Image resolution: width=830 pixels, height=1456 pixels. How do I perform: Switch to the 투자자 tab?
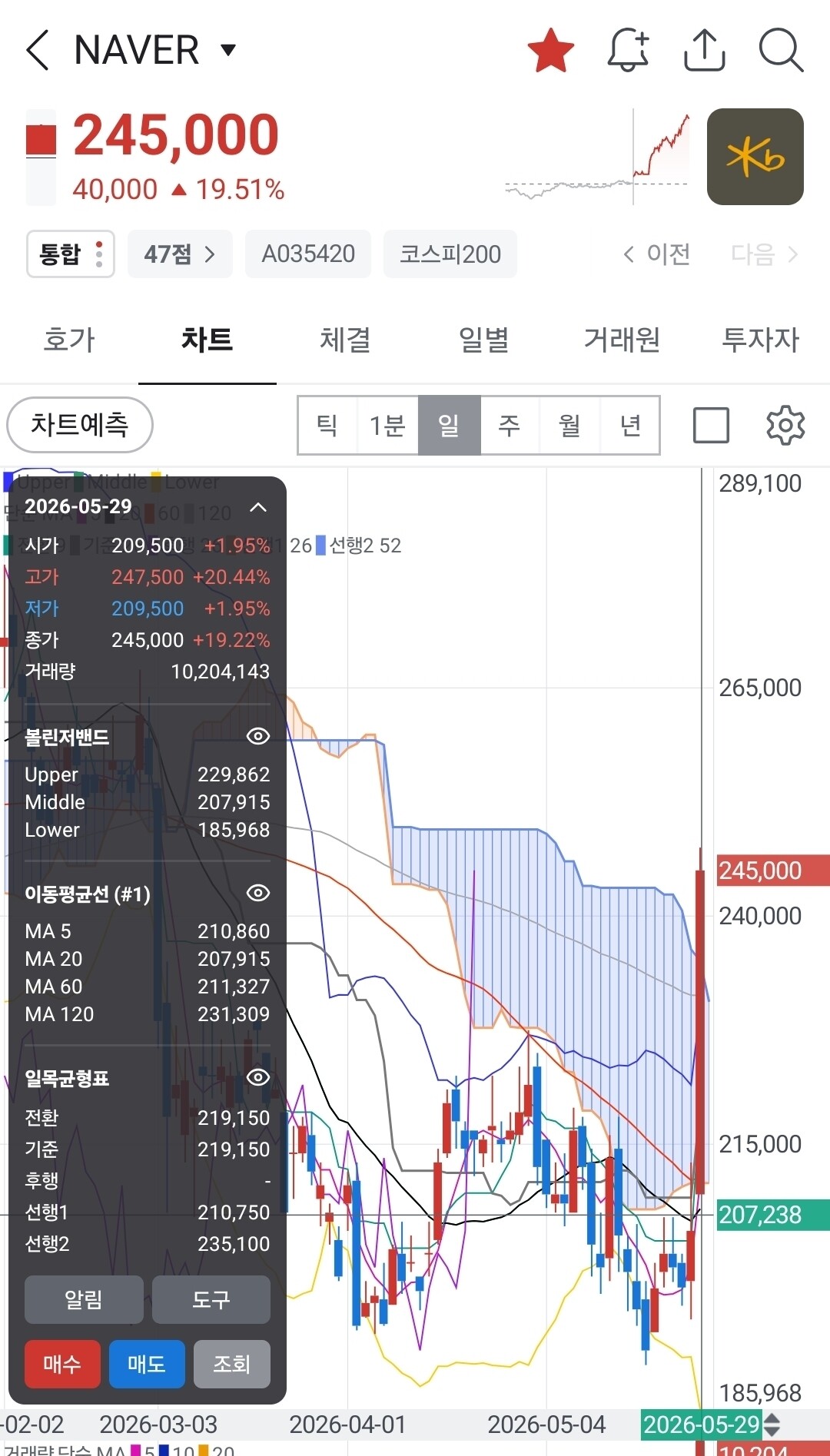pyautogui.click(x=761, y=340)
